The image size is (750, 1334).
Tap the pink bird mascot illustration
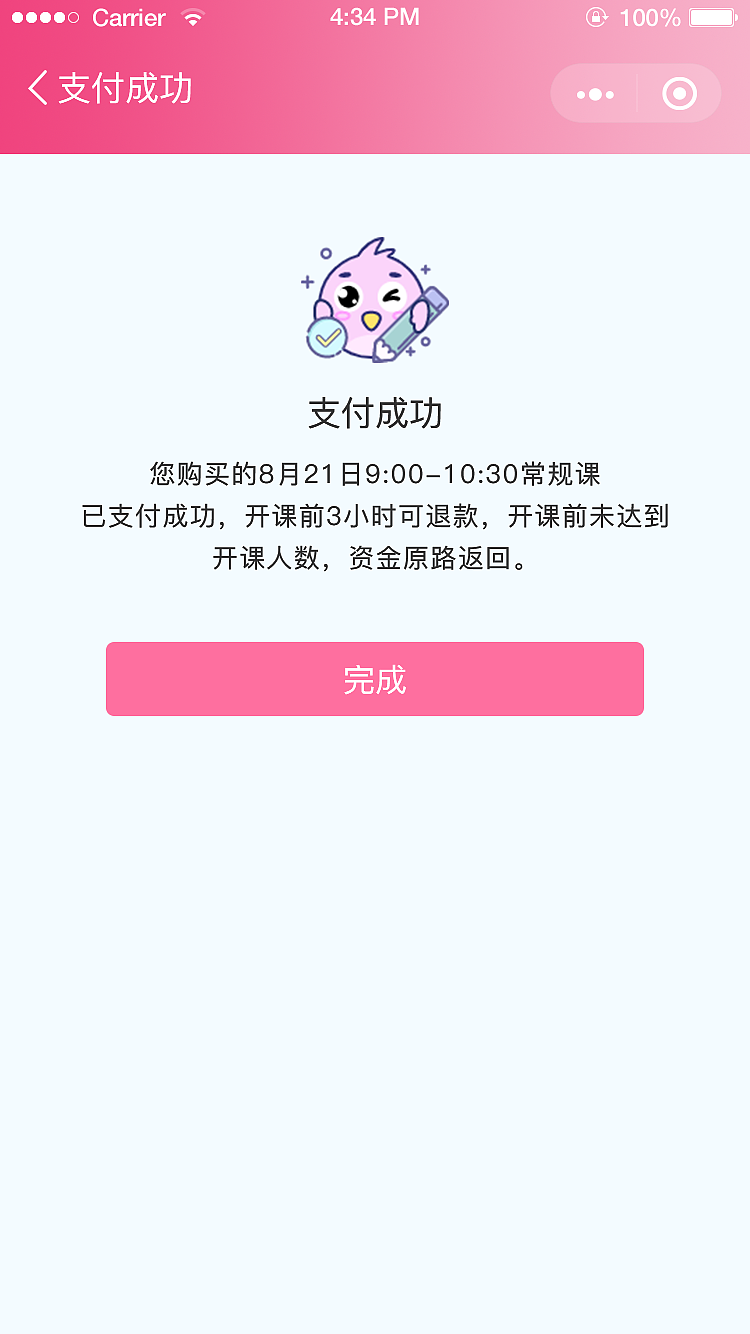374,300
